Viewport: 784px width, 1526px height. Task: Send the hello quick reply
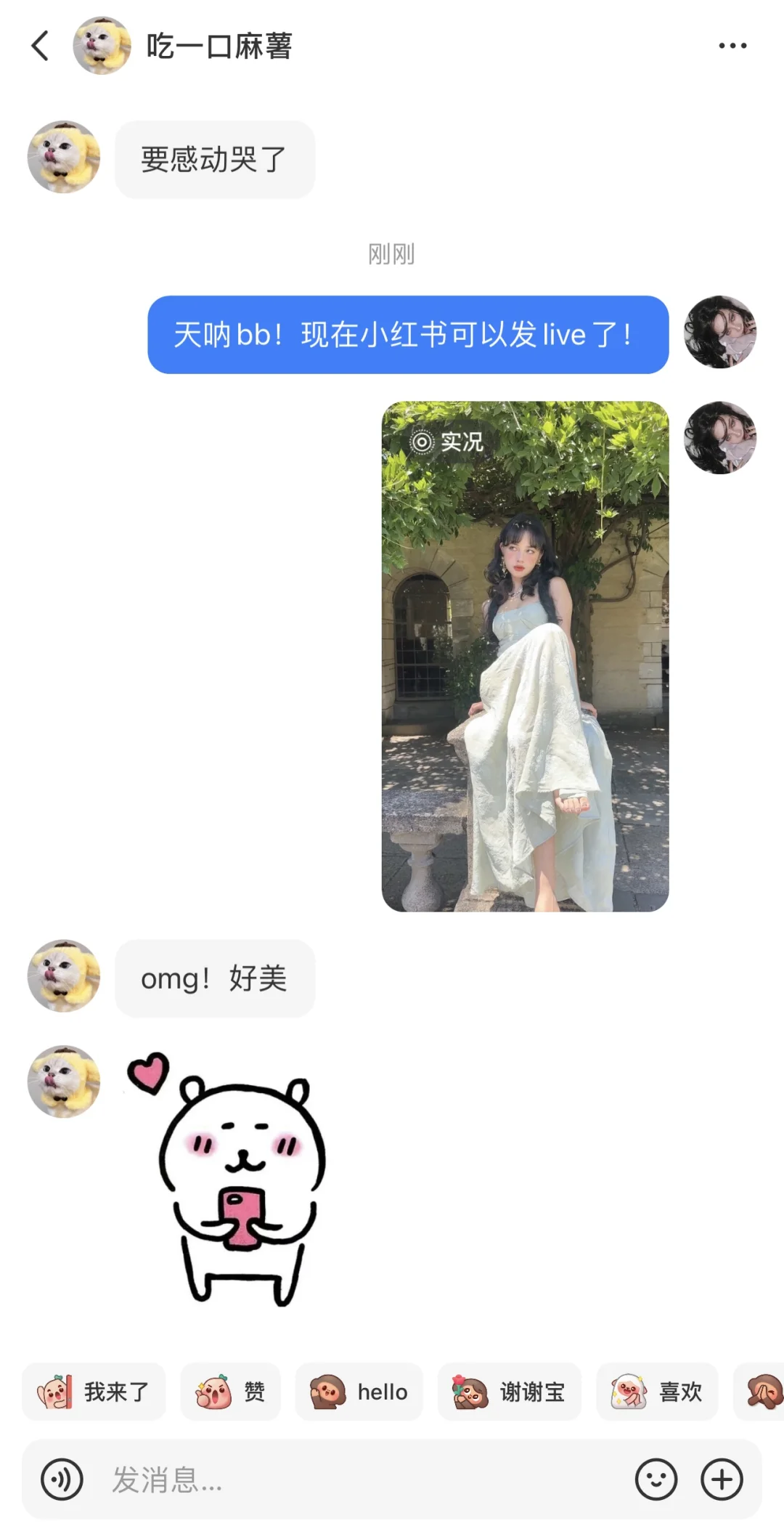tap(359, 1392)
